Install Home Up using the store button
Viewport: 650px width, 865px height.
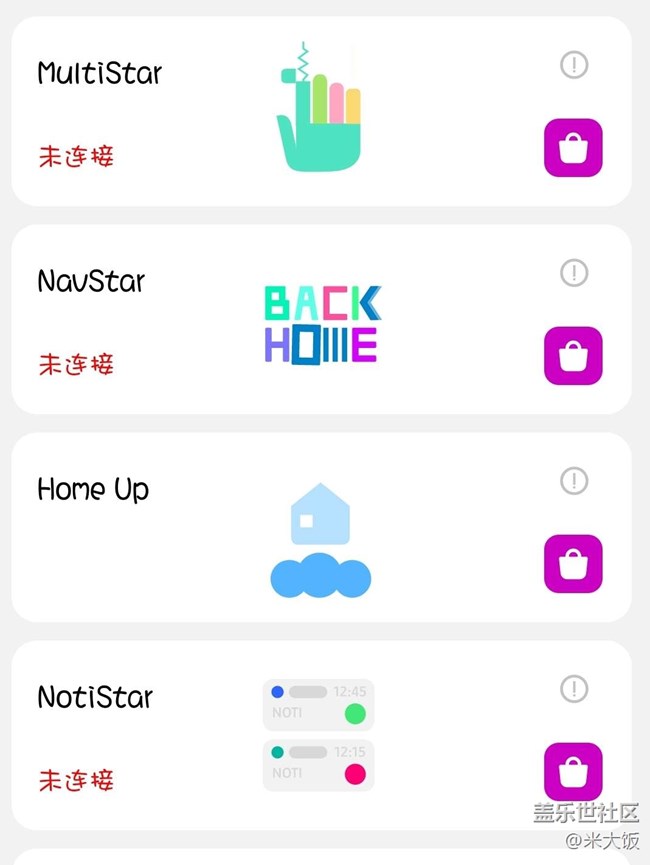click(573, 563)
